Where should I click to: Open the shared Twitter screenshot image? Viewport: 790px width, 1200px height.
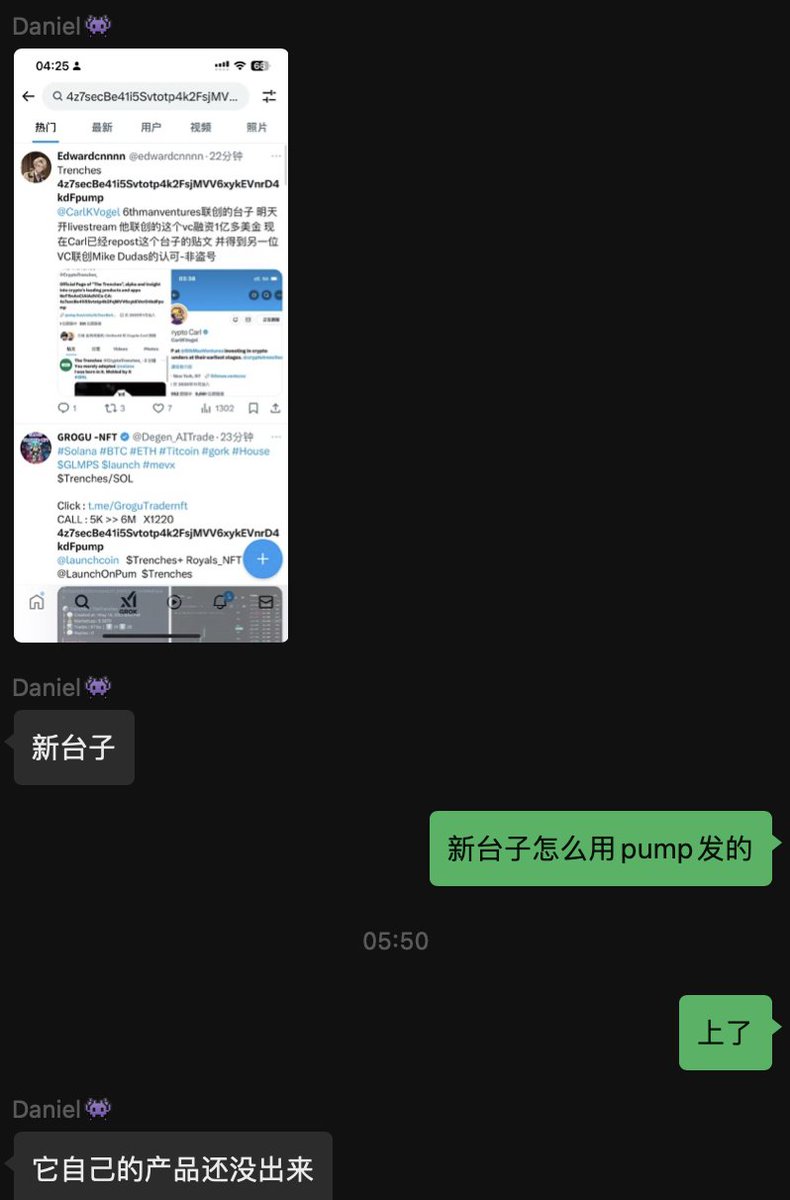pos(150,345)
